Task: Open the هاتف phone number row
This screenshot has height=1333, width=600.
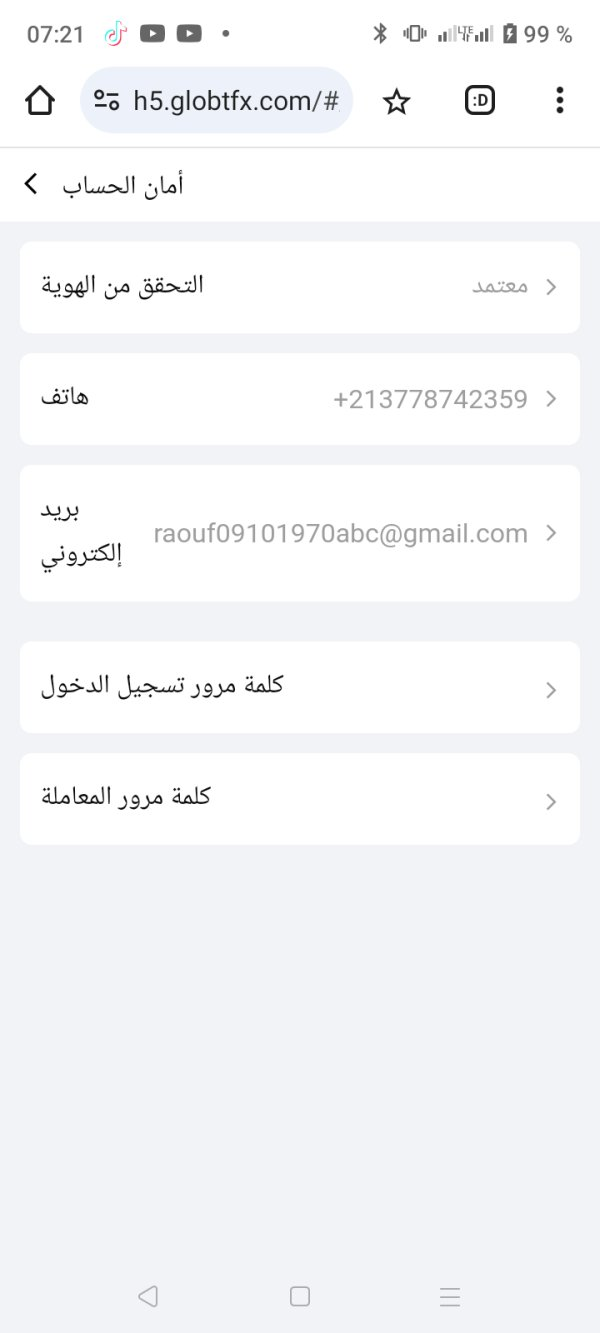Action: point(300,399)
